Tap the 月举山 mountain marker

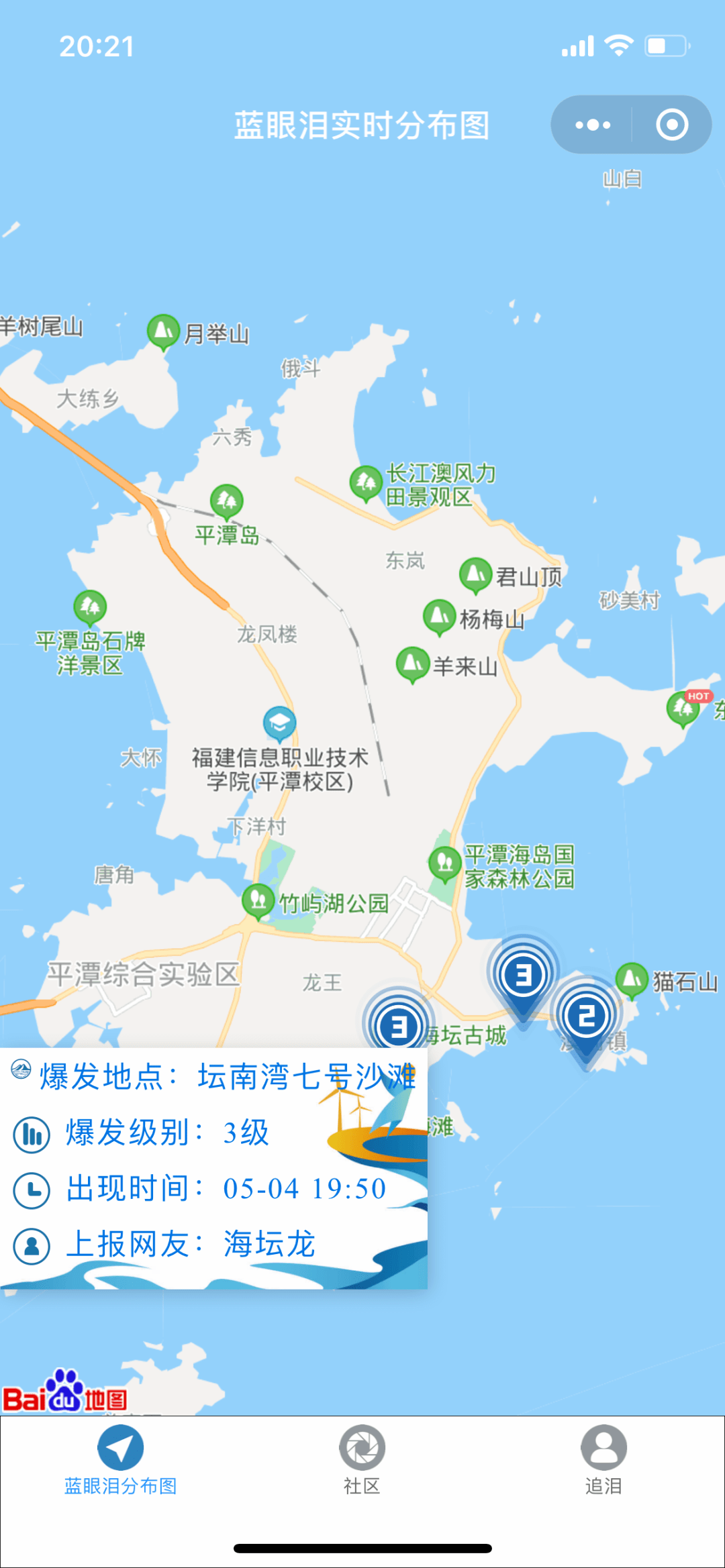point(163,332)
